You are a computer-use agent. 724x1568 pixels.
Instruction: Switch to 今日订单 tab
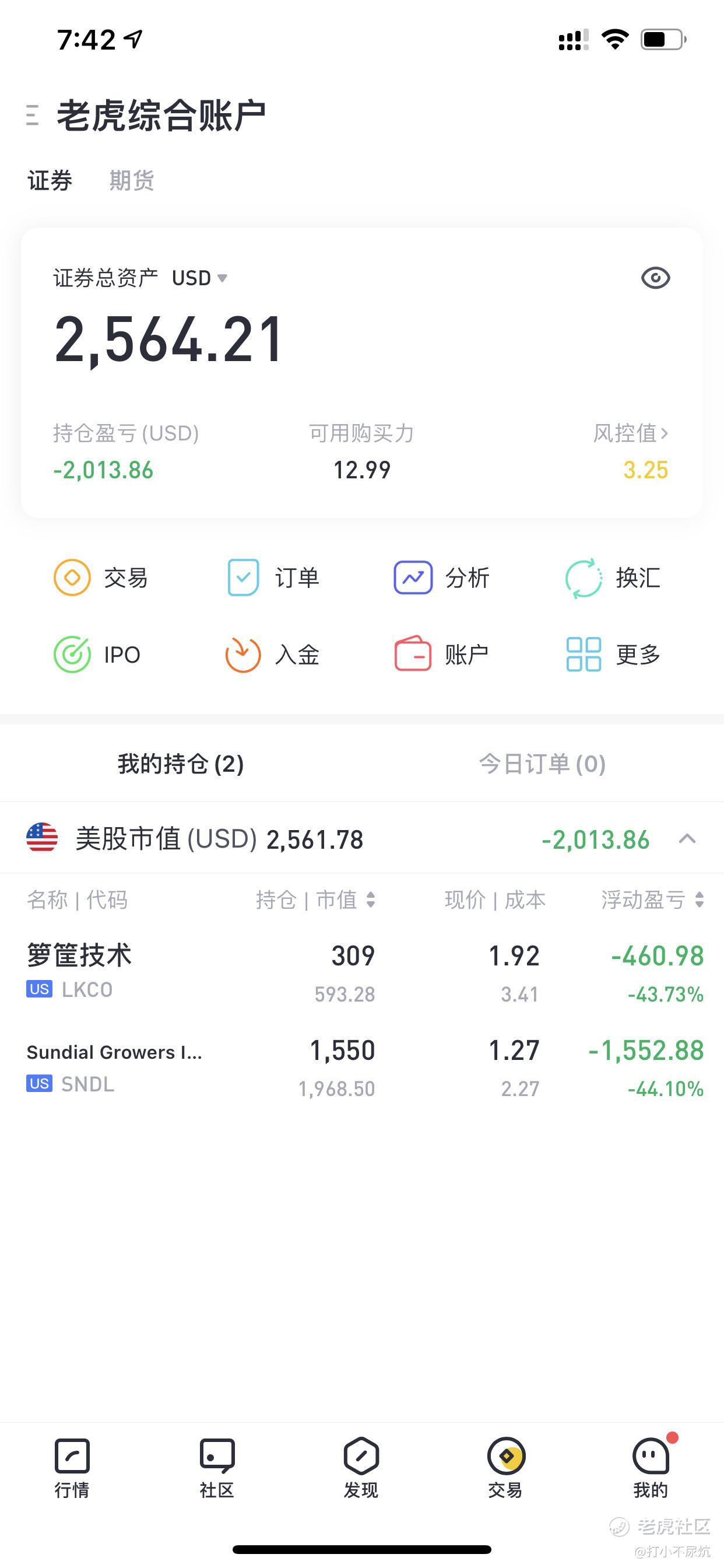point(542,764)
